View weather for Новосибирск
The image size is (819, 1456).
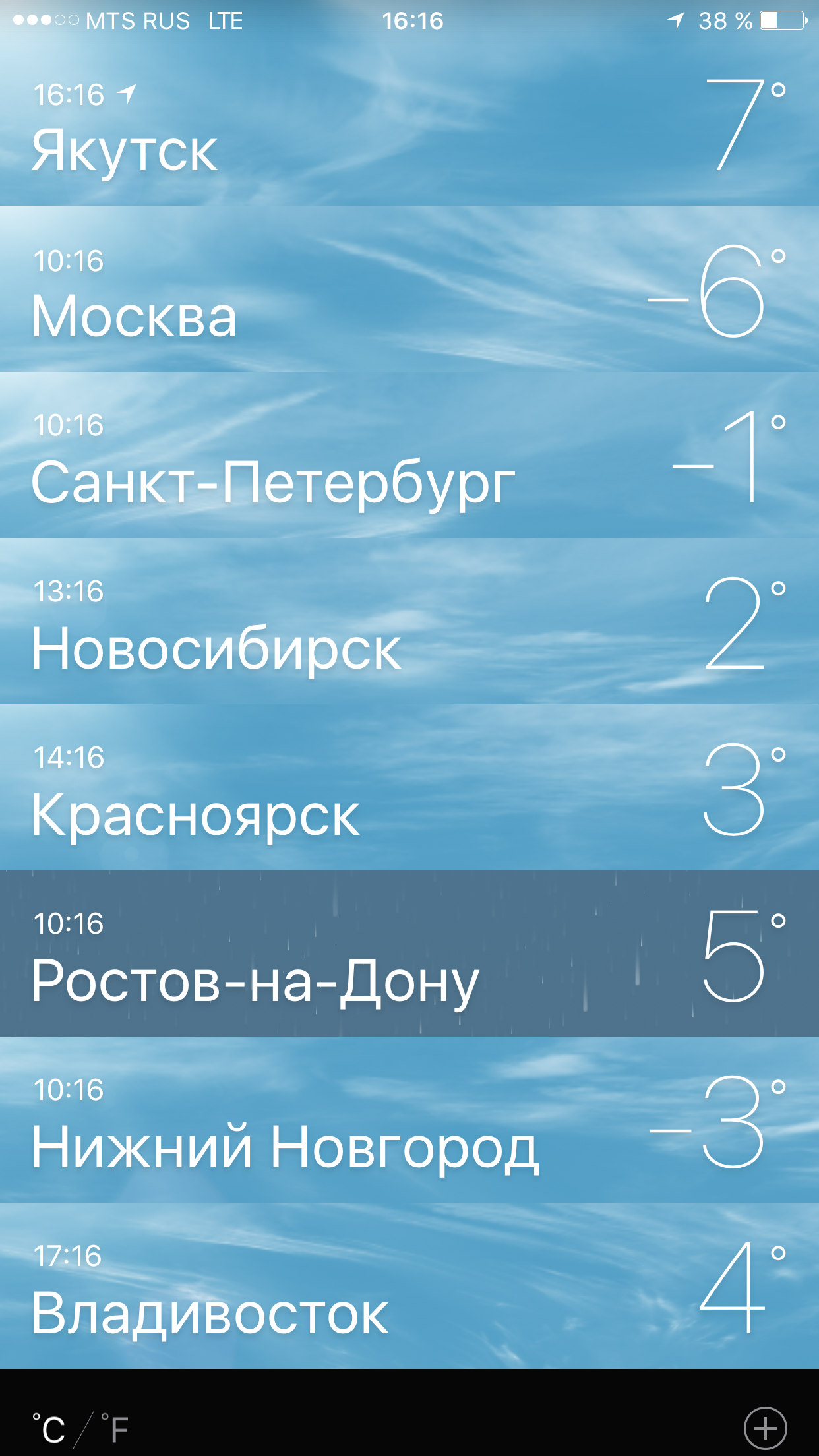click(x=409, y=622)
